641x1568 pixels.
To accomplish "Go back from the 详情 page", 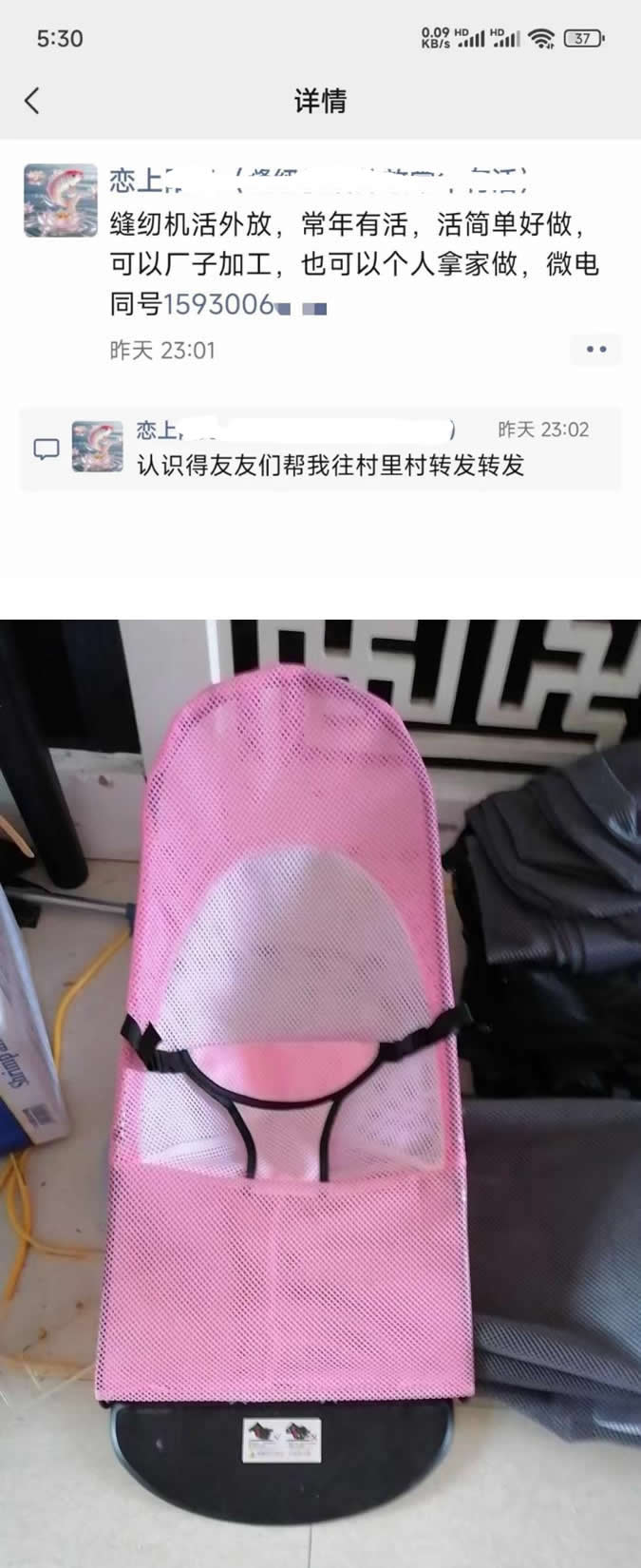I will 32,100.
